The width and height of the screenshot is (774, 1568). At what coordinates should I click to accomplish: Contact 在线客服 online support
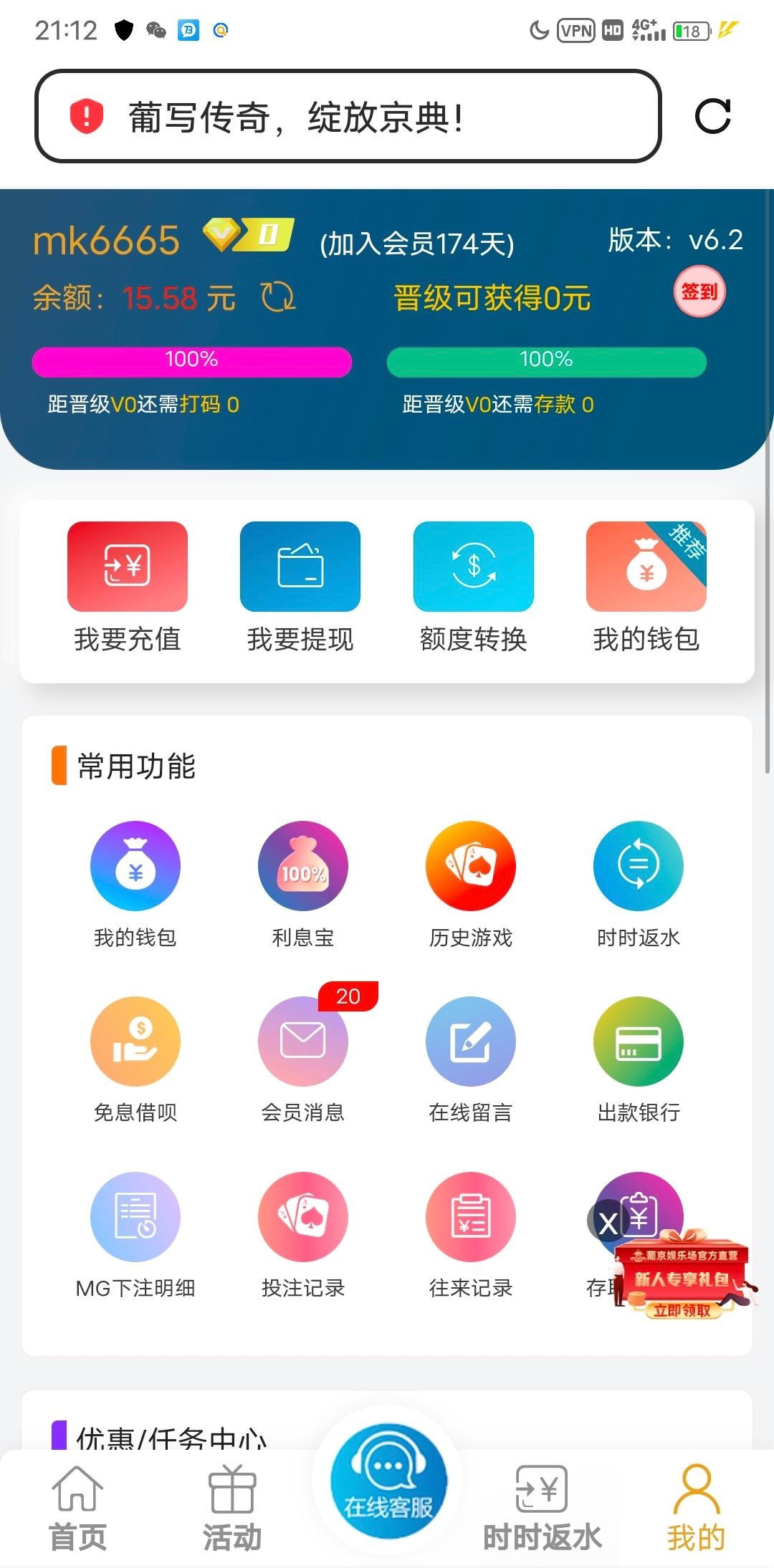pos(388,1481)
